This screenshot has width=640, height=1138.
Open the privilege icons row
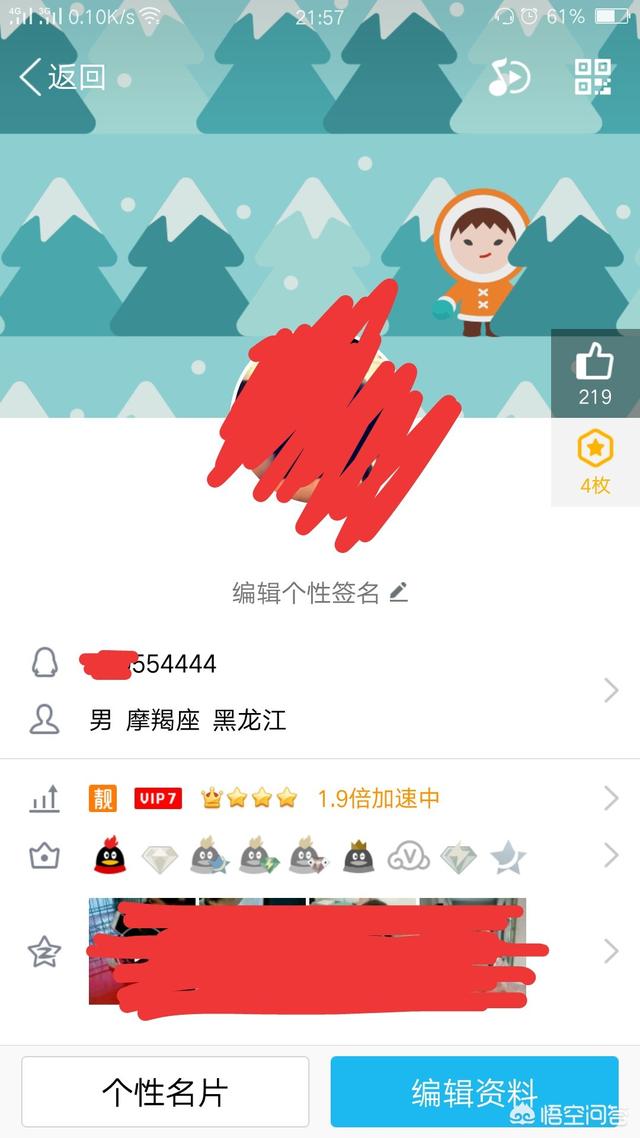tap(320, 856)
